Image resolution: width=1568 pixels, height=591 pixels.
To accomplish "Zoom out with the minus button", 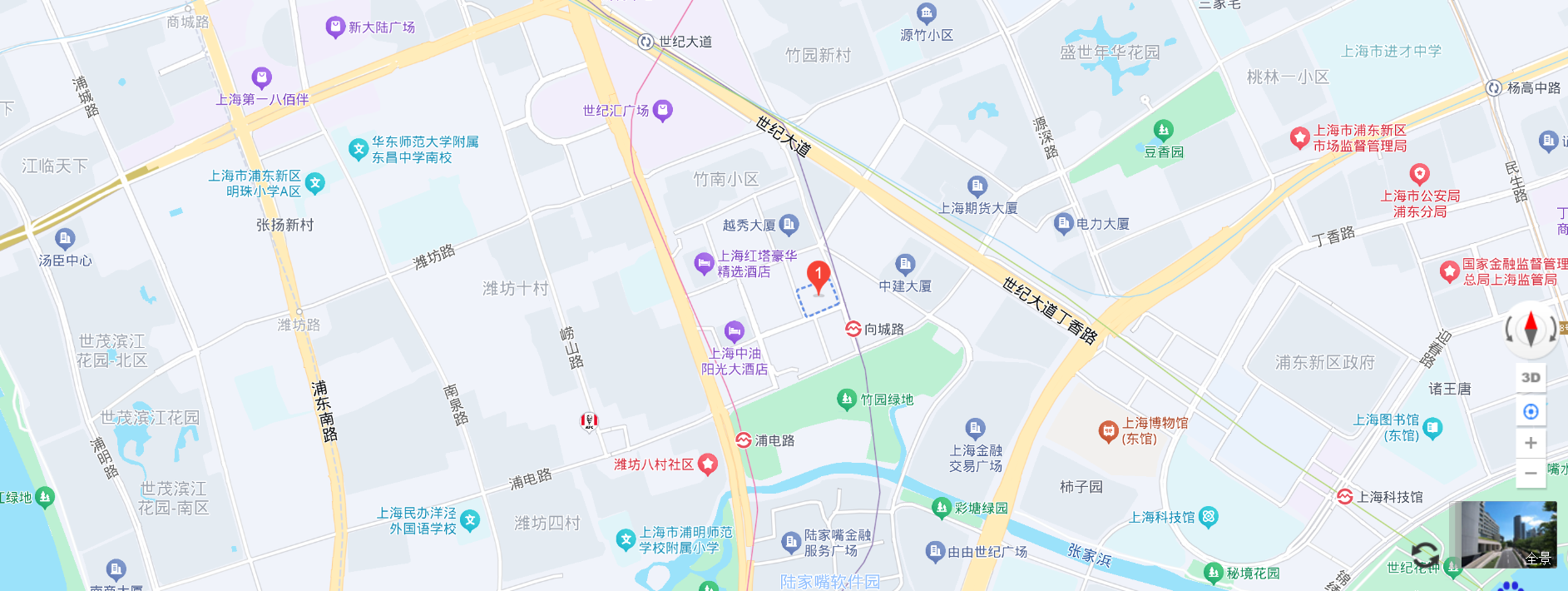I will (x=1531, y=473).
